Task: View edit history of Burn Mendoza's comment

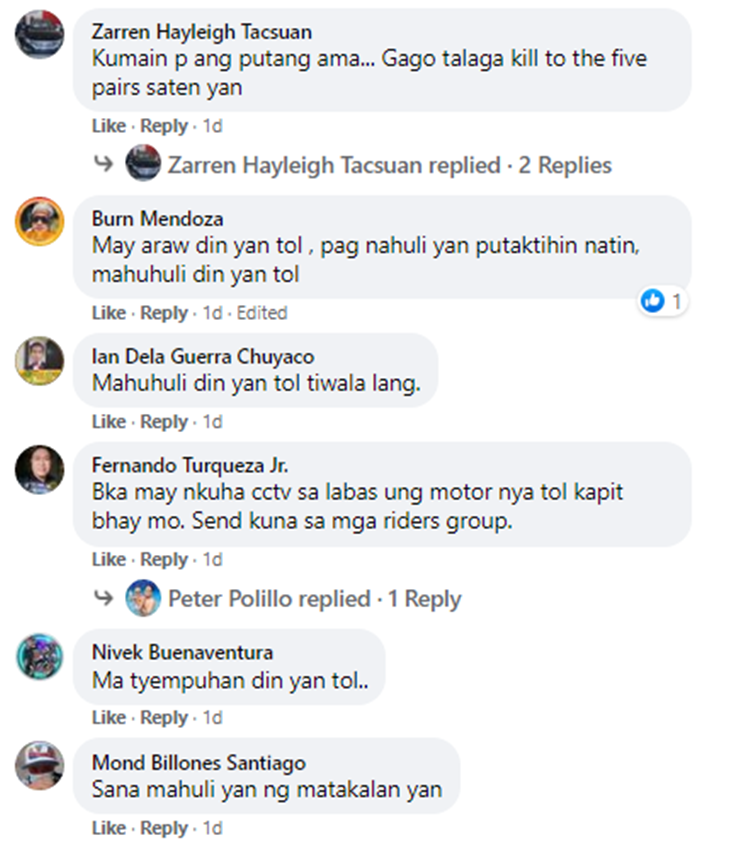Action: point(262,313)
